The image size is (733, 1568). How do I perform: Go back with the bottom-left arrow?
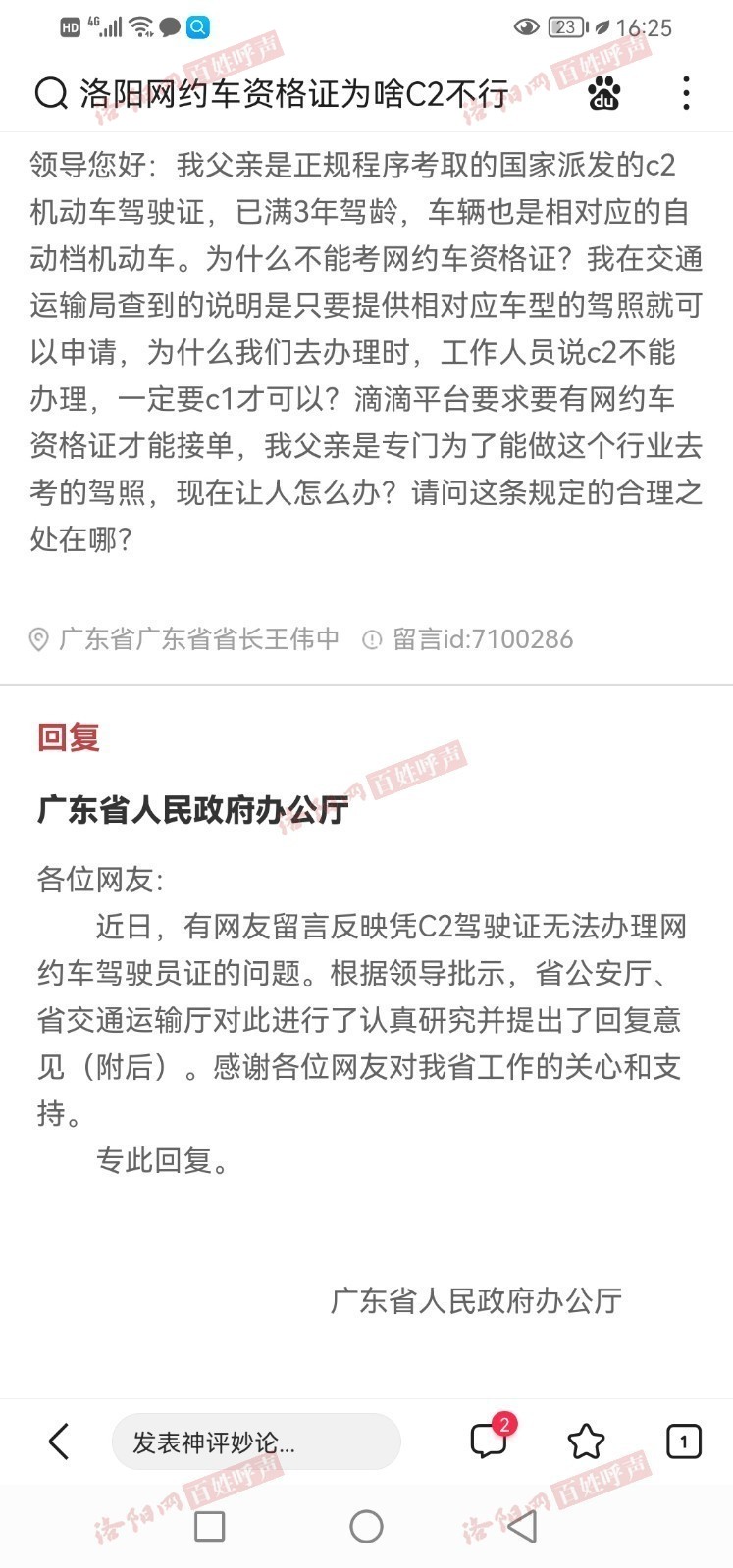(x=59, y=1442)
